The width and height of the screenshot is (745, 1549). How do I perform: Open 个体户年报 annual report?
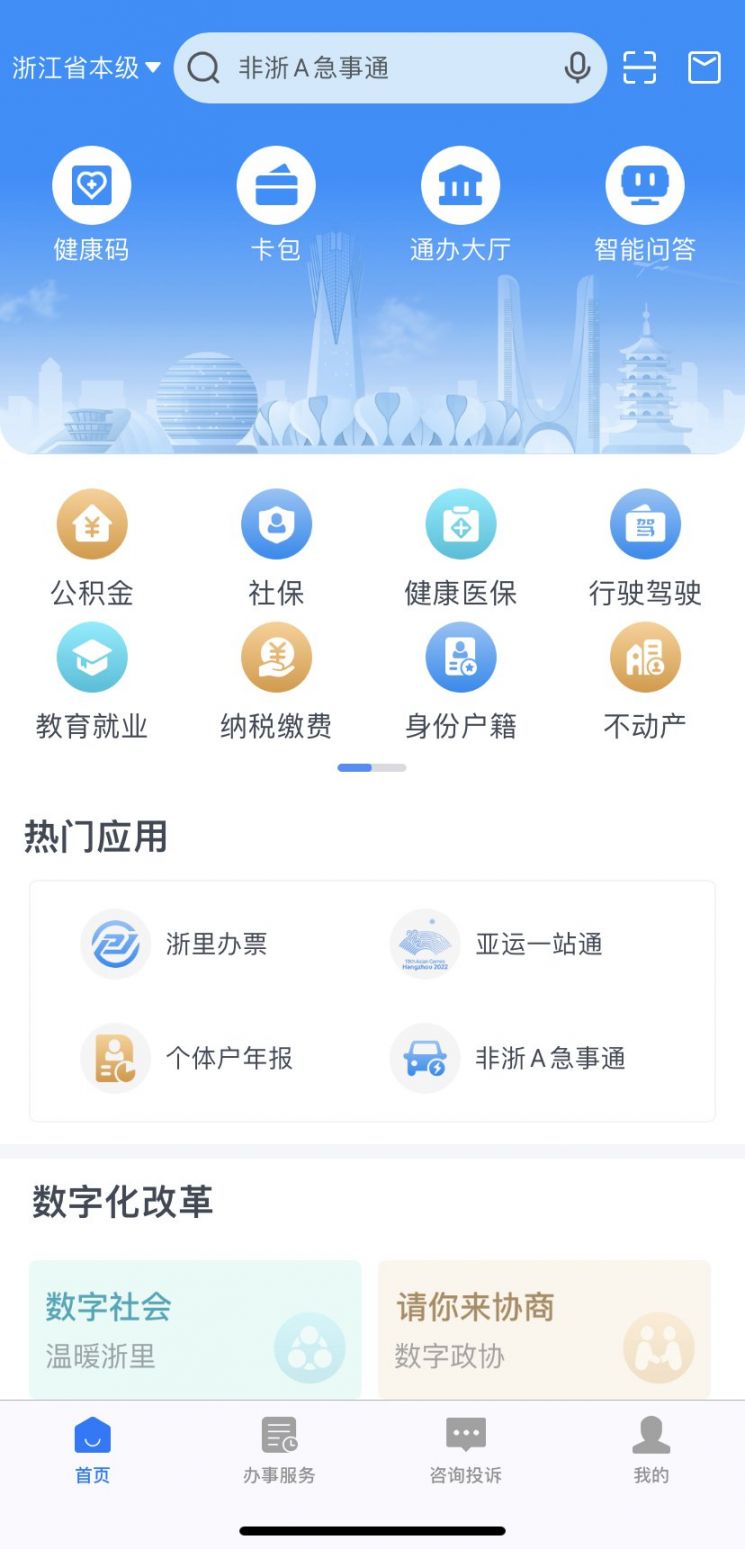[187, 1058]
